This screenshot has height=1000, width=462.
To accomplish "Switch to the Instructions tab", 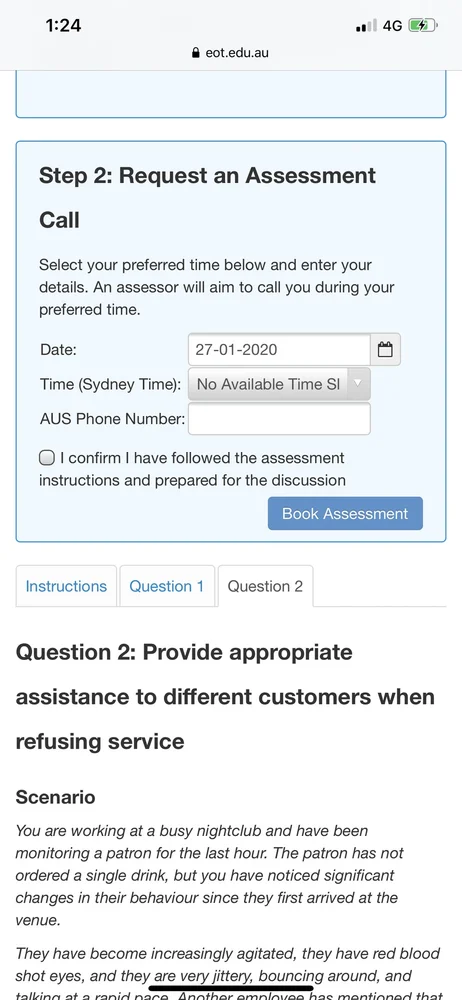I will point(66,586).
